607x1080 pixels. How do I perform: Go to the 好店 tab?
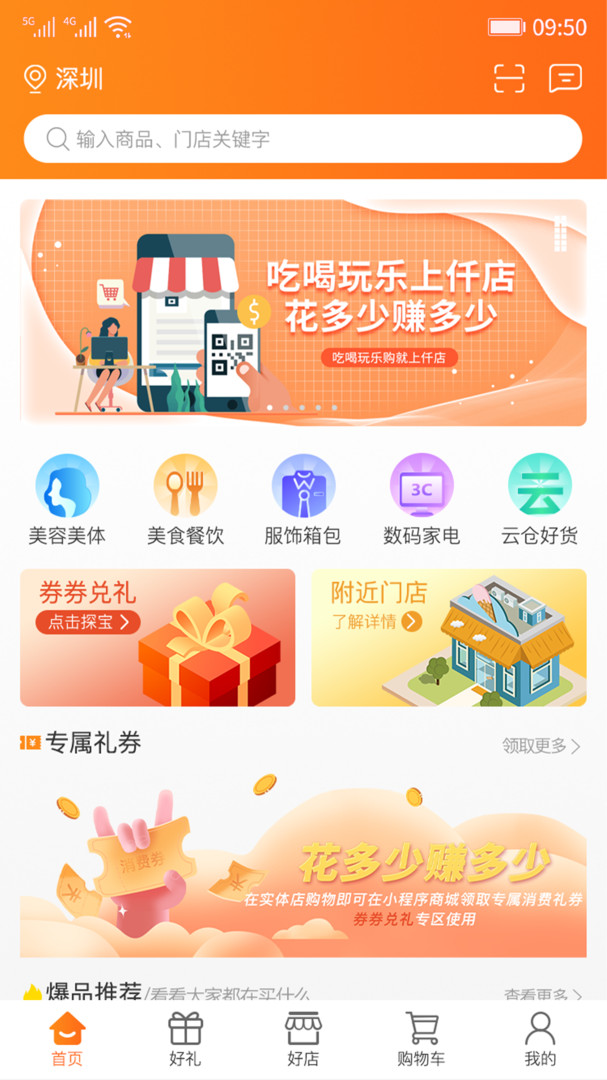[x=303, y=1039]
